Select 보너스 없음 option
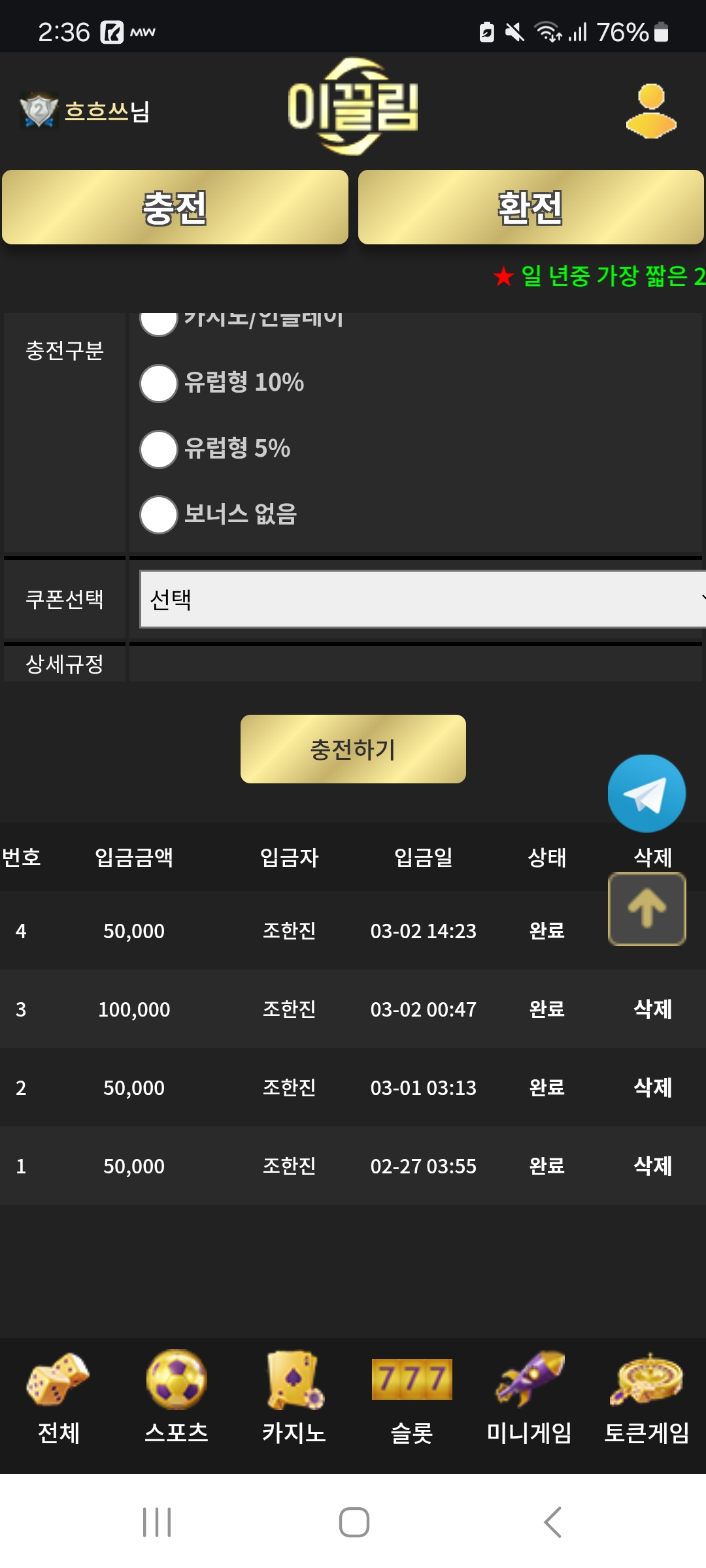 pos(159,515)
